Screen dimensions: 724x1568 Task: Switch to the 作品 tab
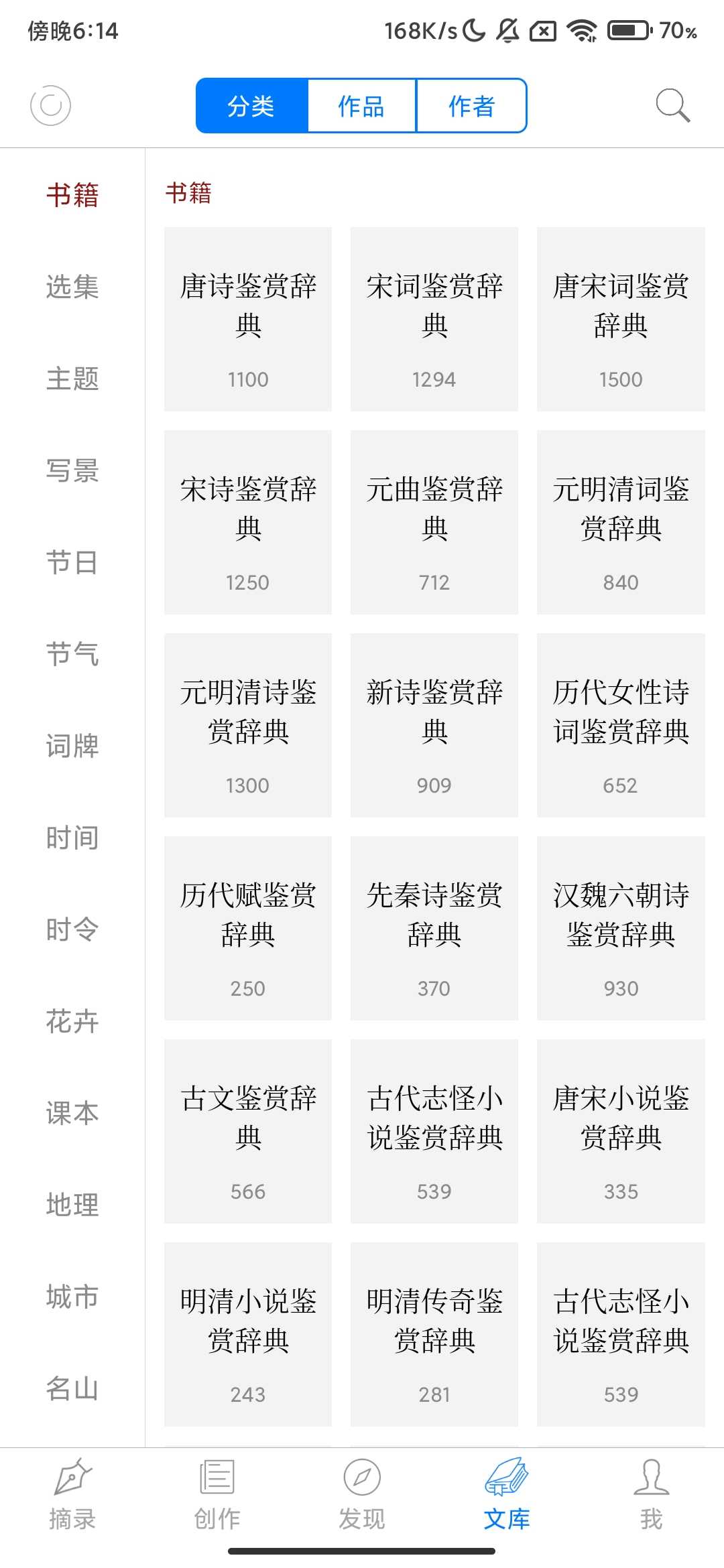(361, 105)
